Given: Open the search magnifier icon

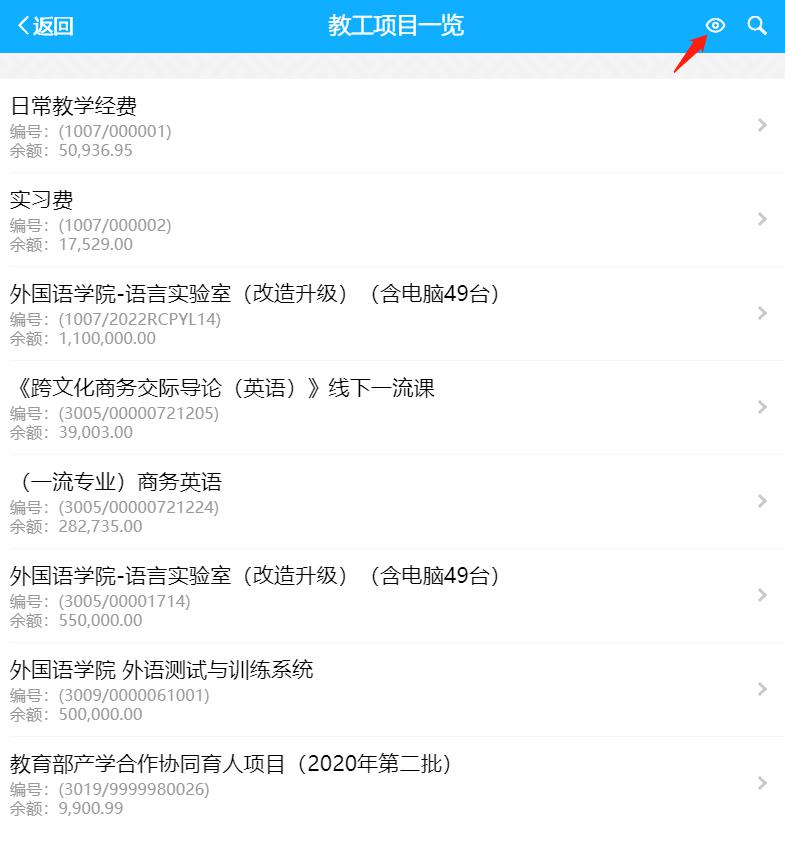Looking at the screenshot, I should [x=757, y=26].
